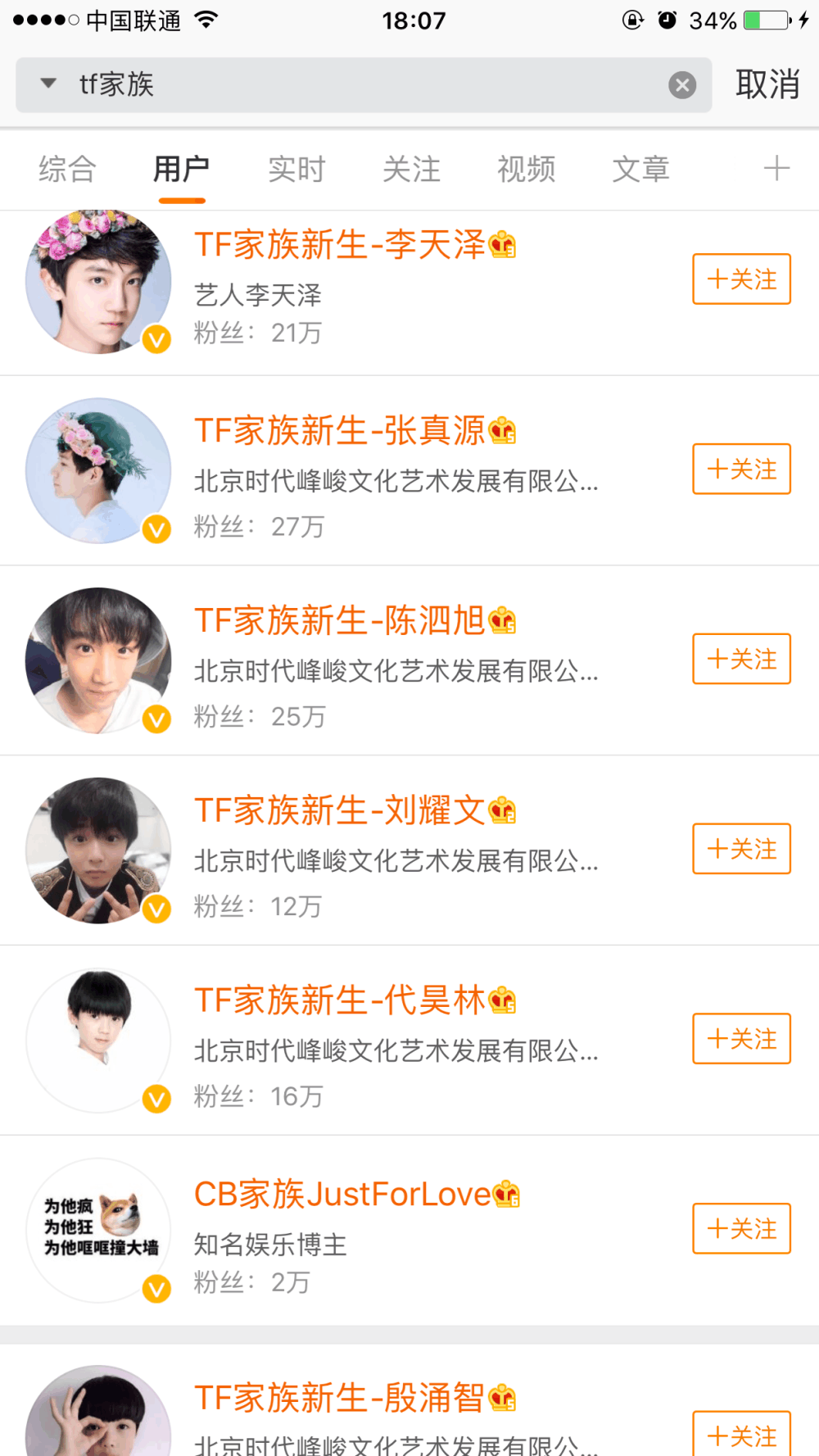Follow TF家族新生-李天泽

(741, 279)
